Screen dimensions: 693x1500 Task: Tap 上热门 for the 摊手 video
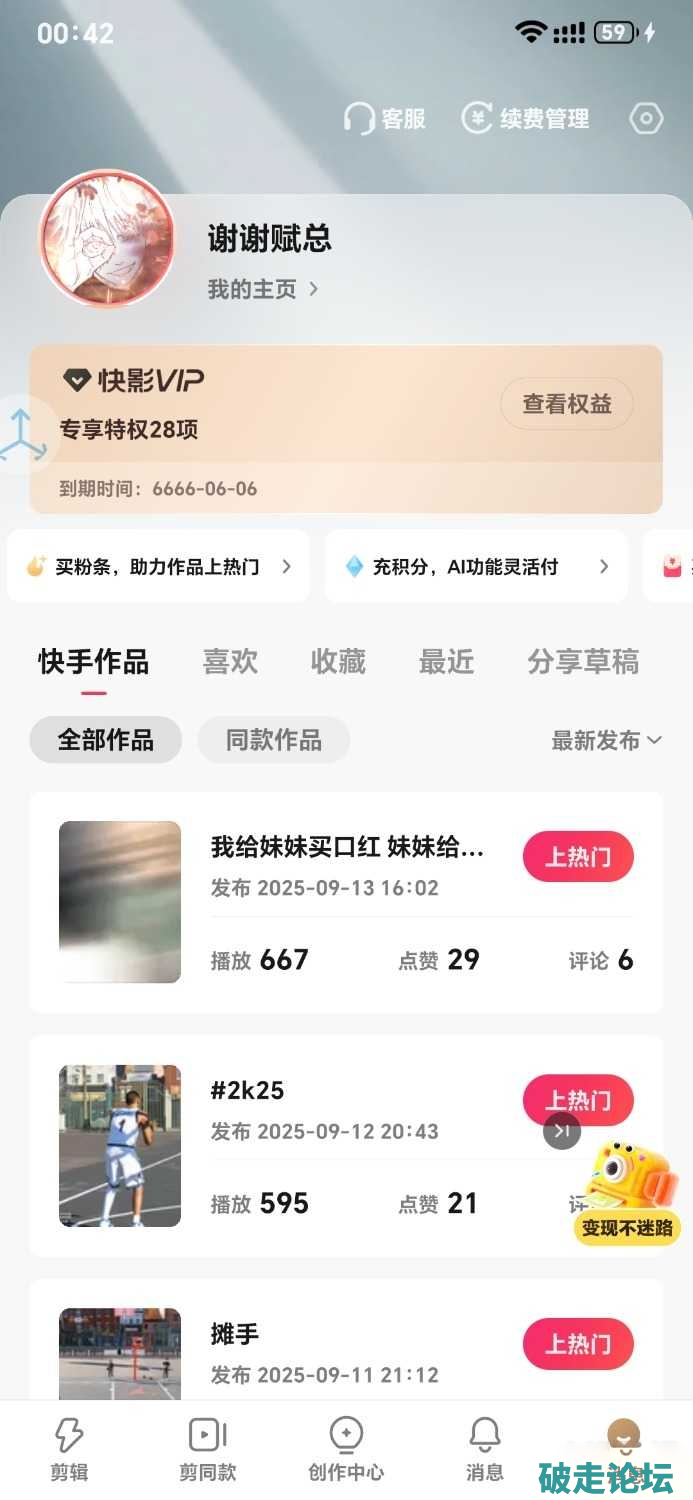578,1343
